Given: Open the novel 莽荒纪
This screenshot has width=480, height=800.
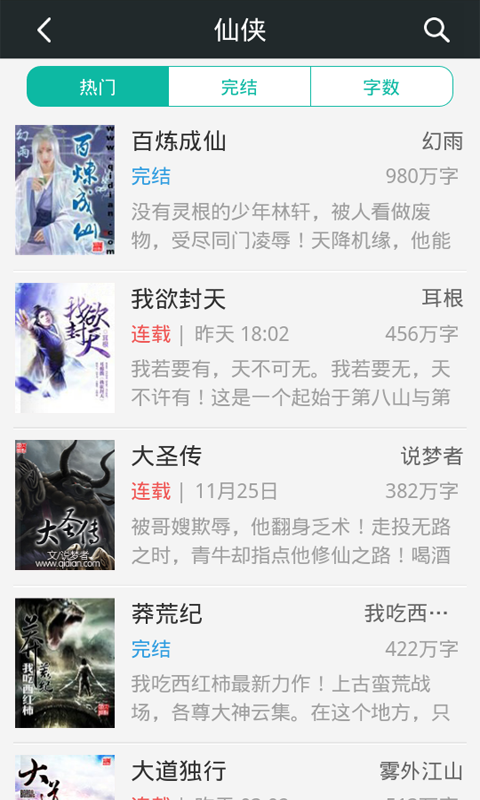Looking at the screenshot, I should pyautogui.click(x=240, y=664).
